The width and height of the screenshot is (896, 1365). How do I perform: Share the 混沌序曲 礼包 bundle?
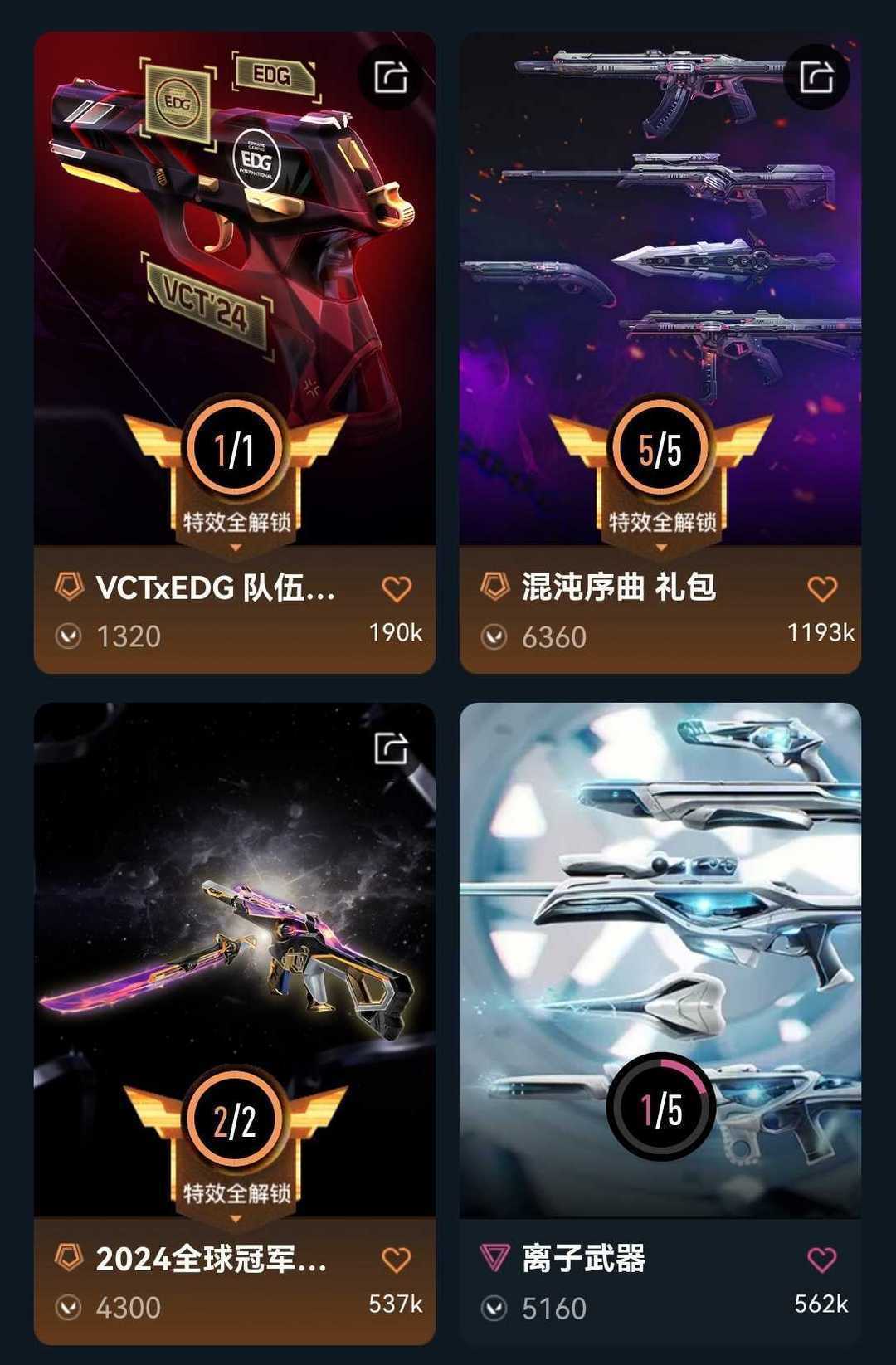click(816, 77)
